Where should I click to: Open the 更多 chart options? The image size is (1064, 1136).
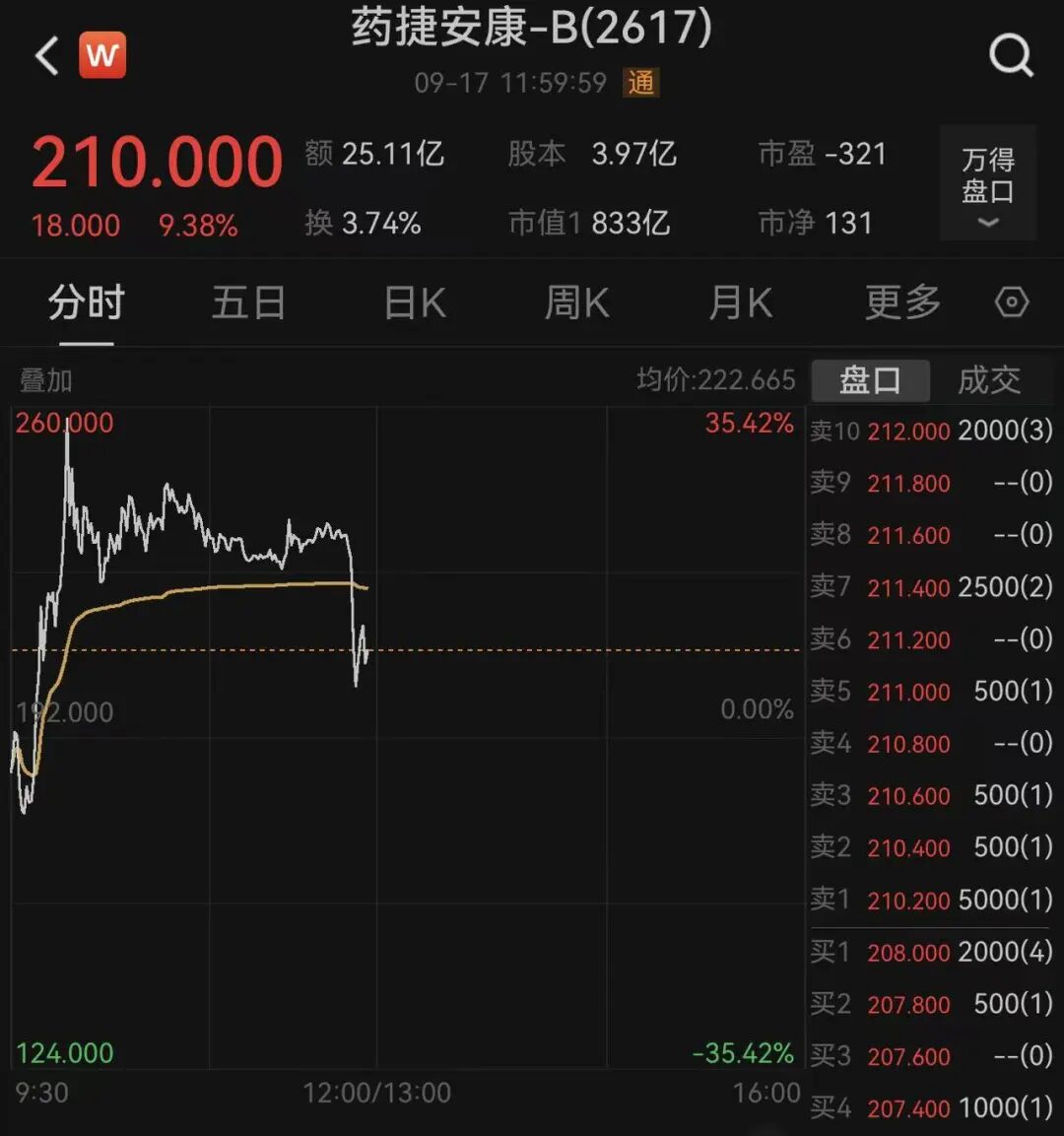click(902, 302)
